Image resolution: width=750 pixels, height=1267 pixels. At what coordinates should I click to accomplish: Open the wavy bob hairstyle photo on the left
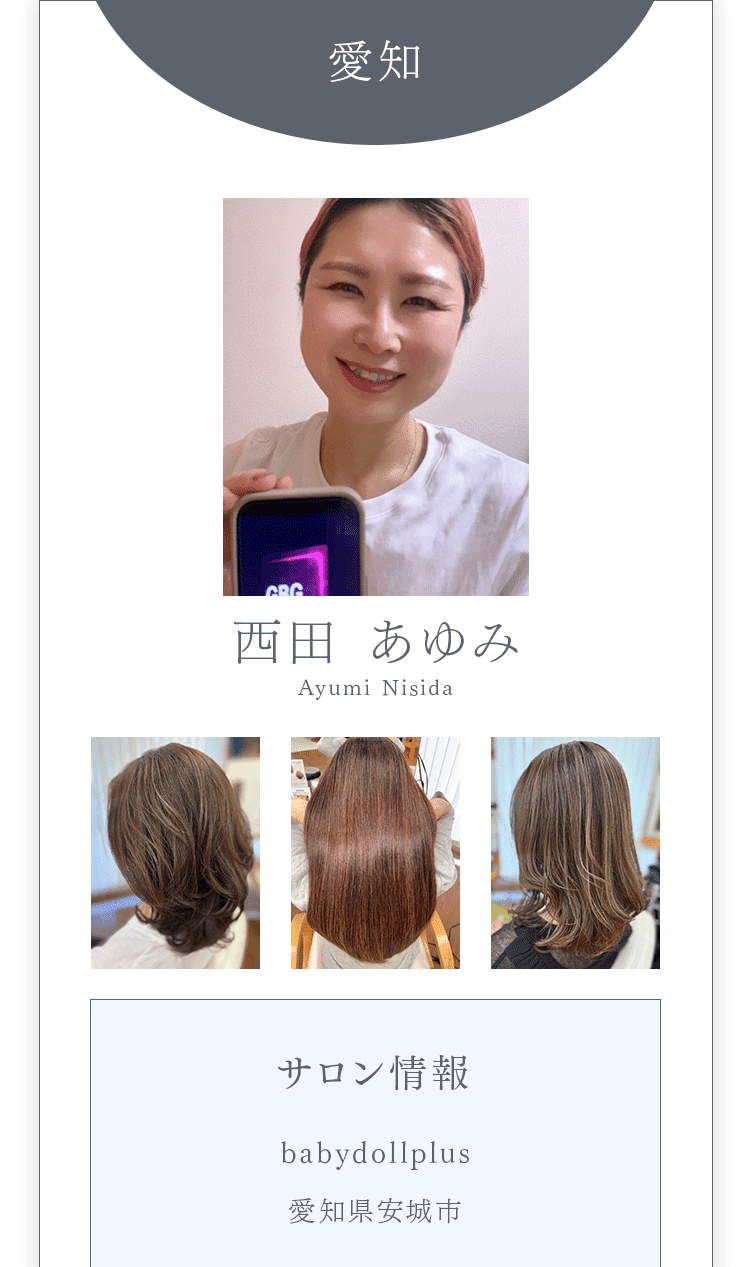point(175,853)
